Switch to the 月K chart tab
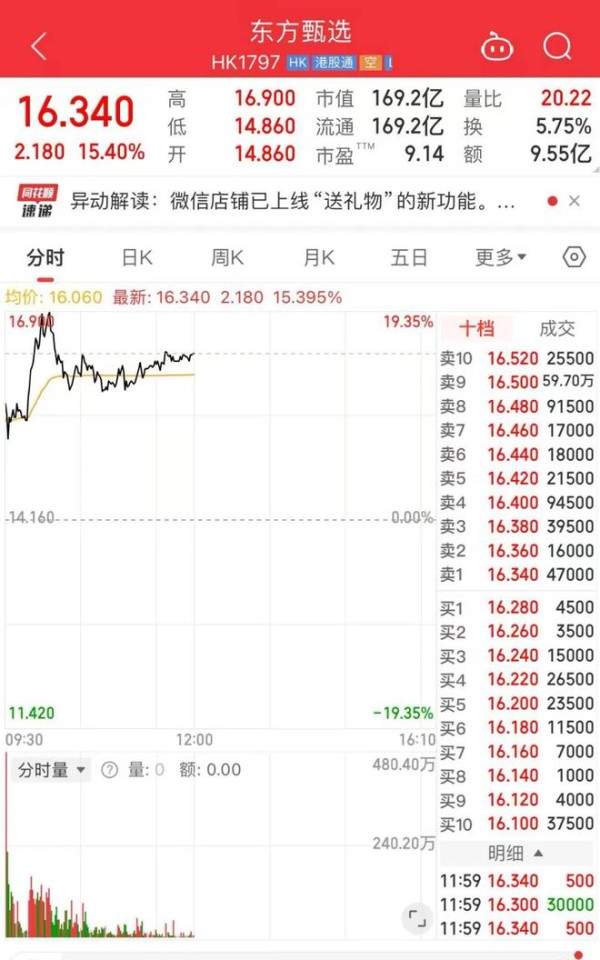 (x=319, y=258)
